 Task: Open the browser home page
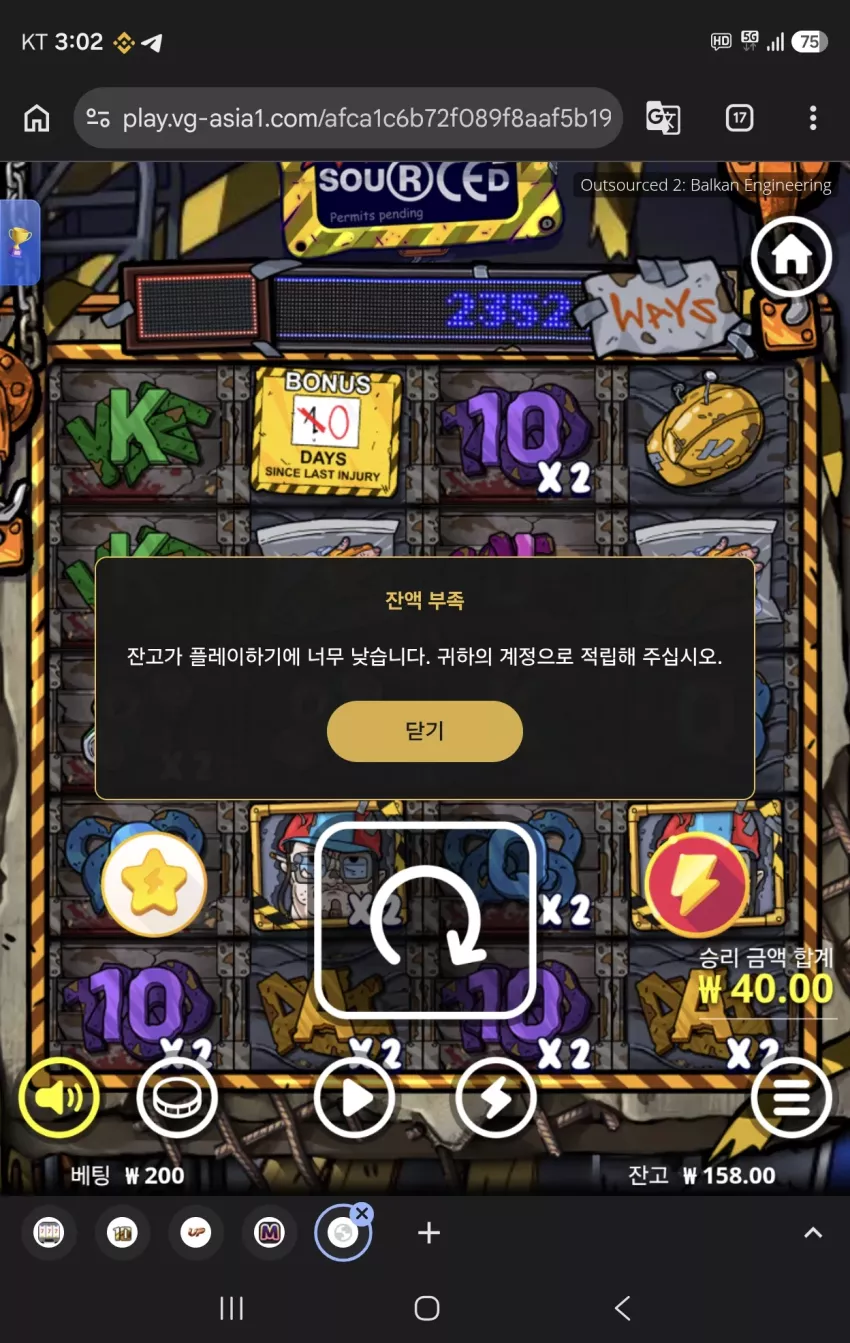click(37, 118)
